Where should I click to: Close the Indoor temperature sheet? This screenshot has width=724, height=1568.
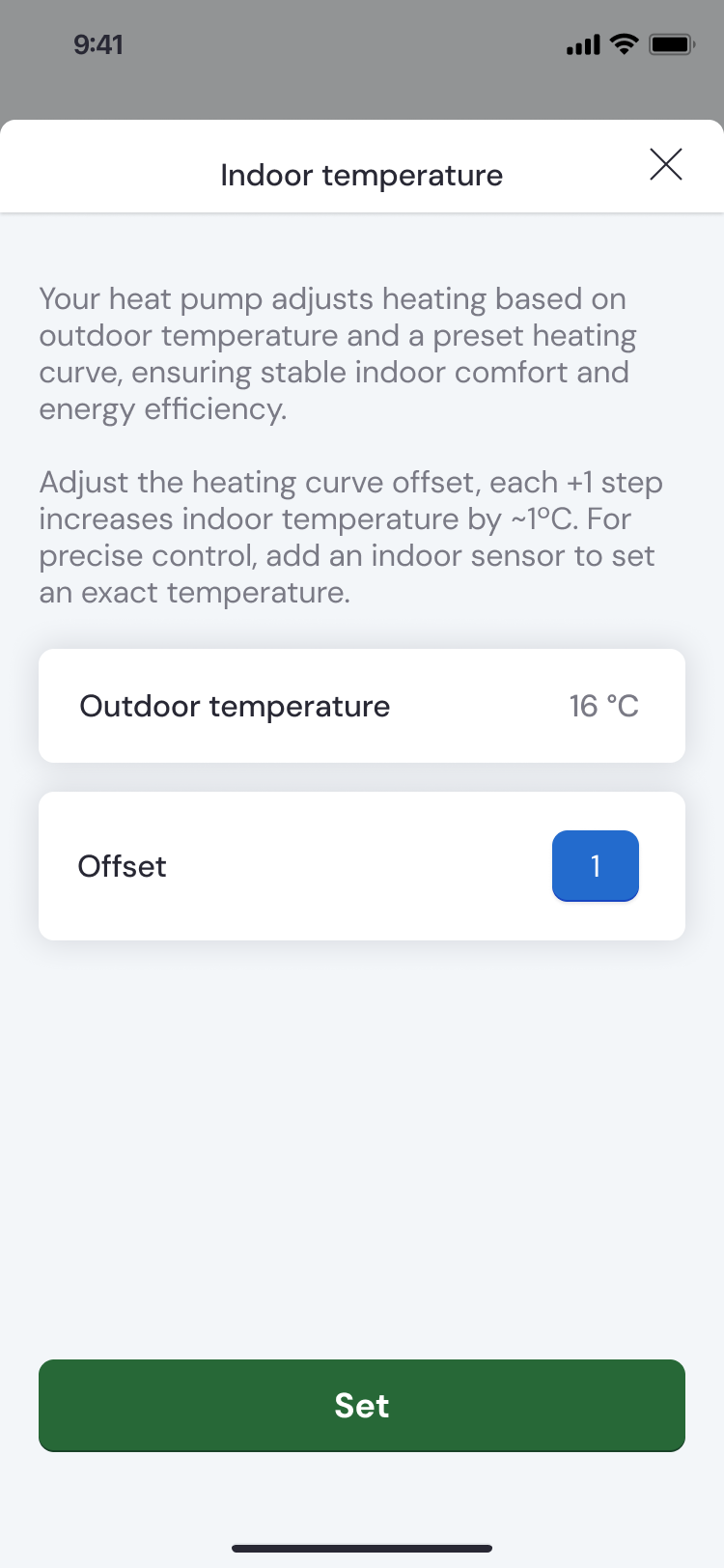[666, 164]
